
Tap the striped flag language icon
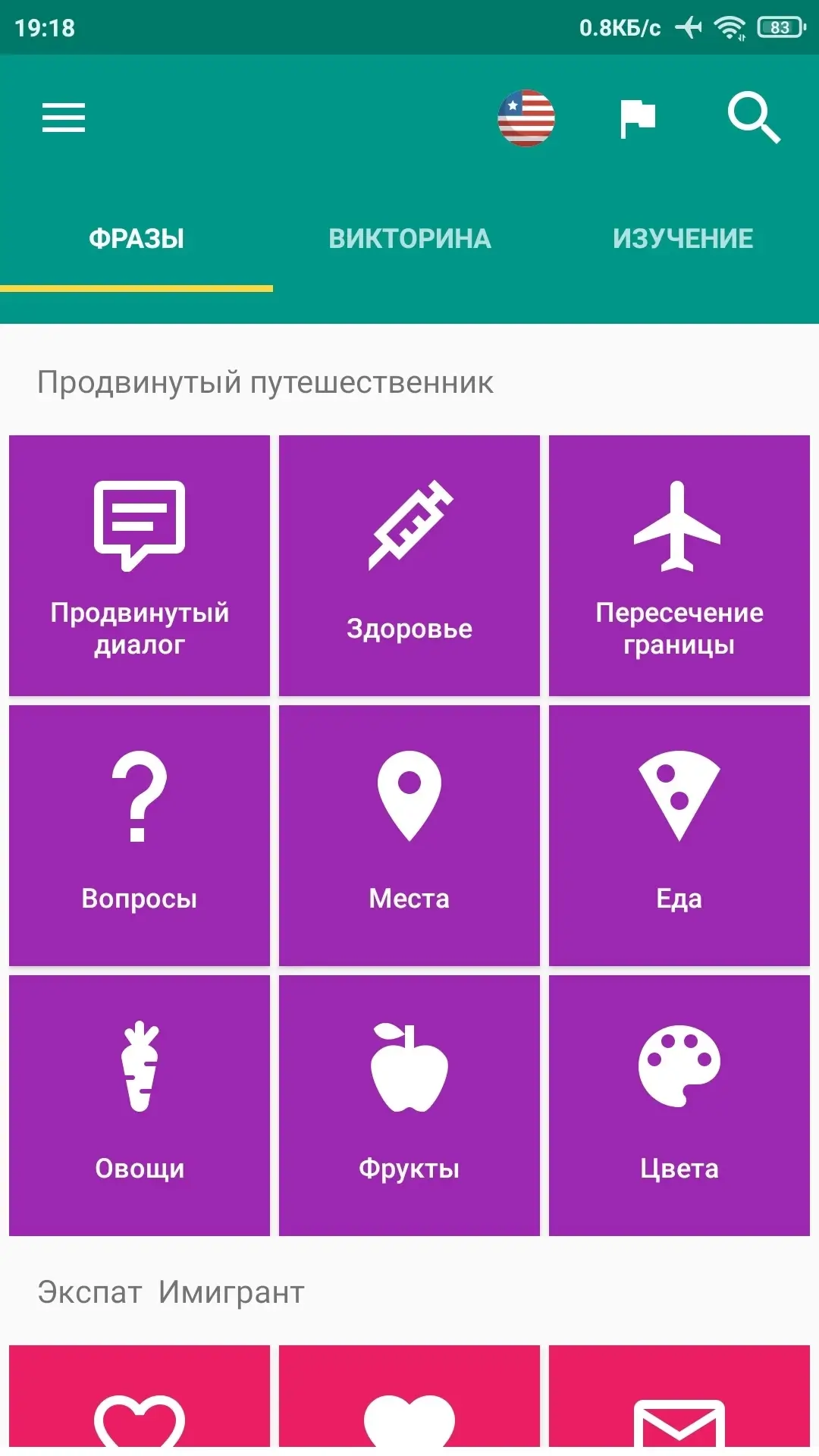(526, 118)
